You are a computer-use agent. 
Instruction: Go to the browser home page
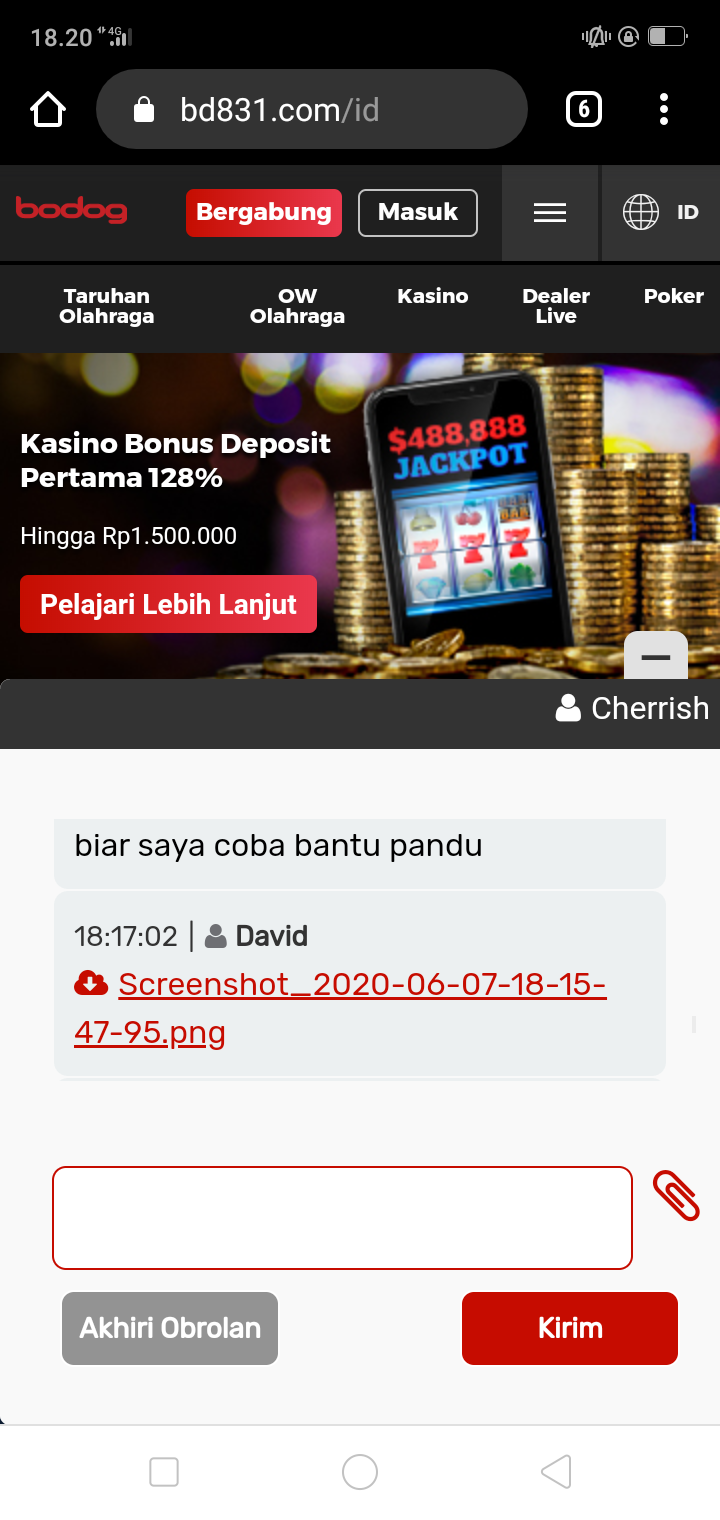tap(48, 110)
